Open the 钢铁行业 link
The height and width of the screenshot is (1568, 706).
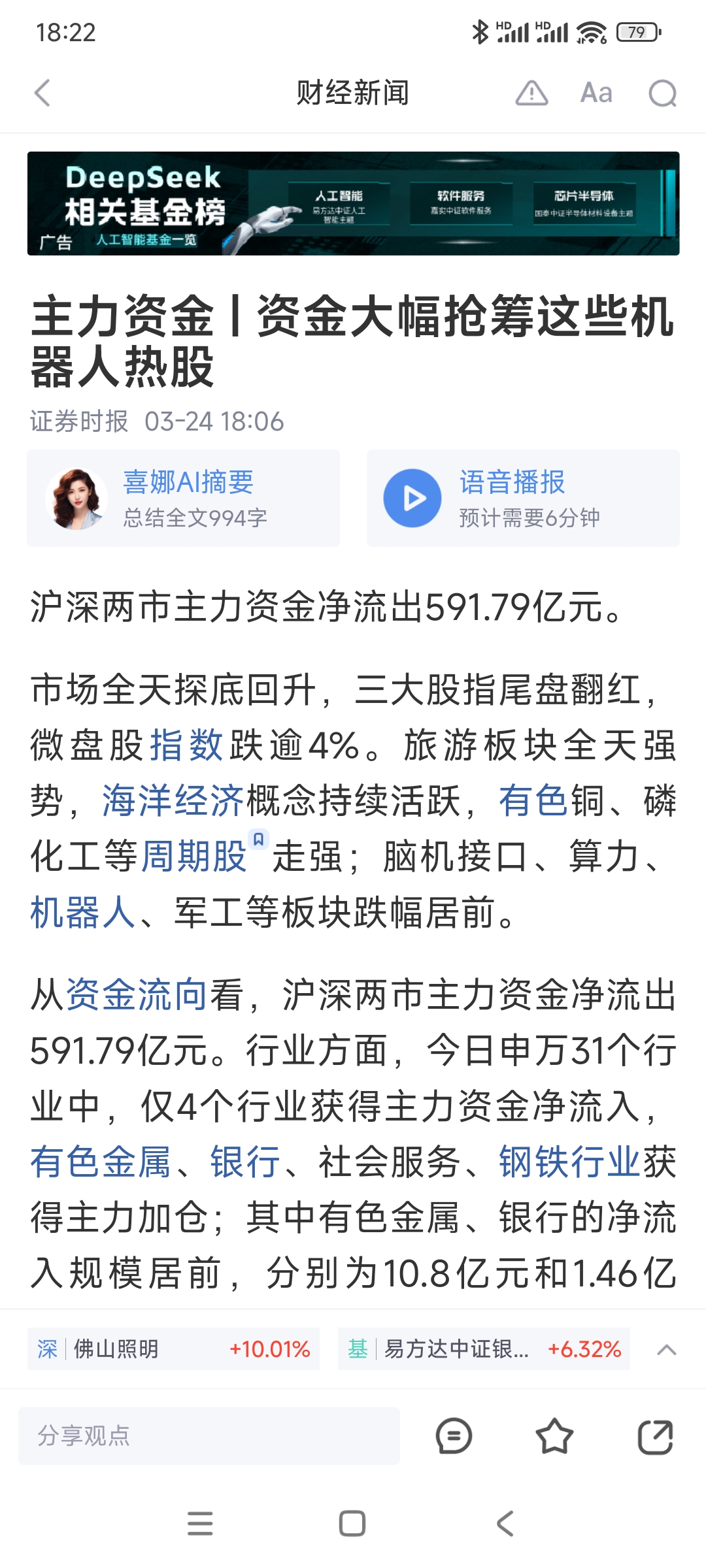tap(569, 1162)
